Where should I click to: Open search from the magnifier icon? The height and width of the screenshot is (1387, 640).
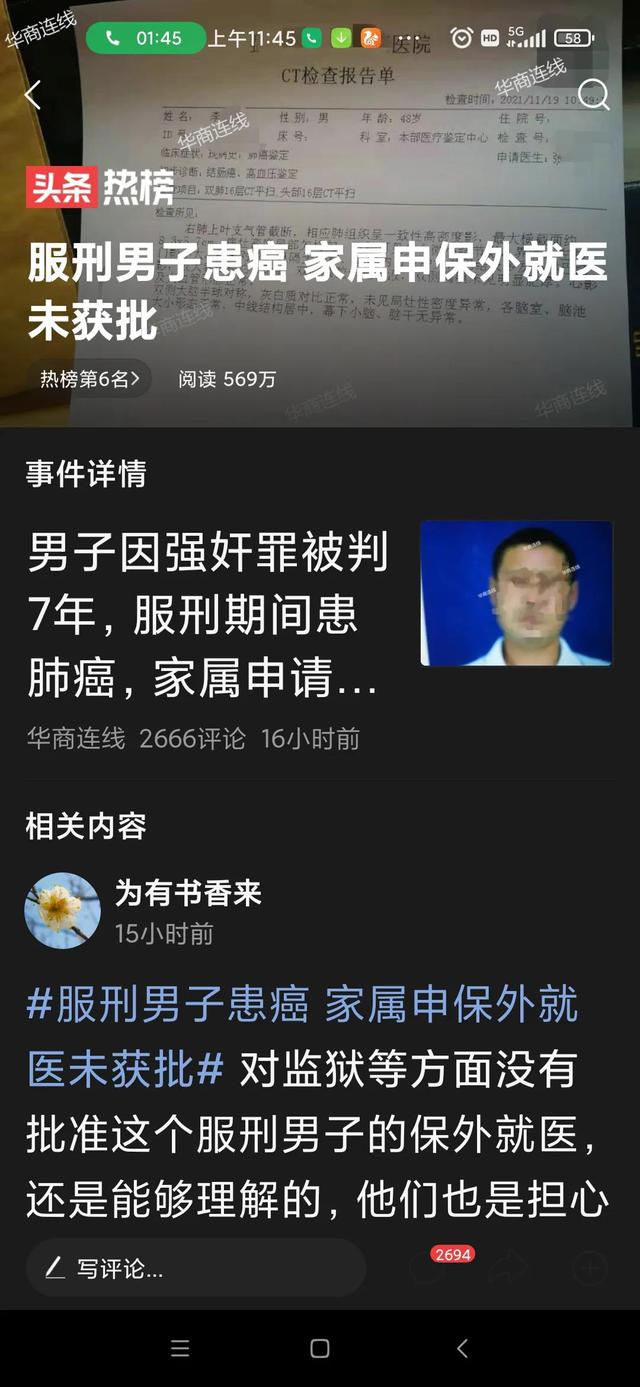coord(593,96)
